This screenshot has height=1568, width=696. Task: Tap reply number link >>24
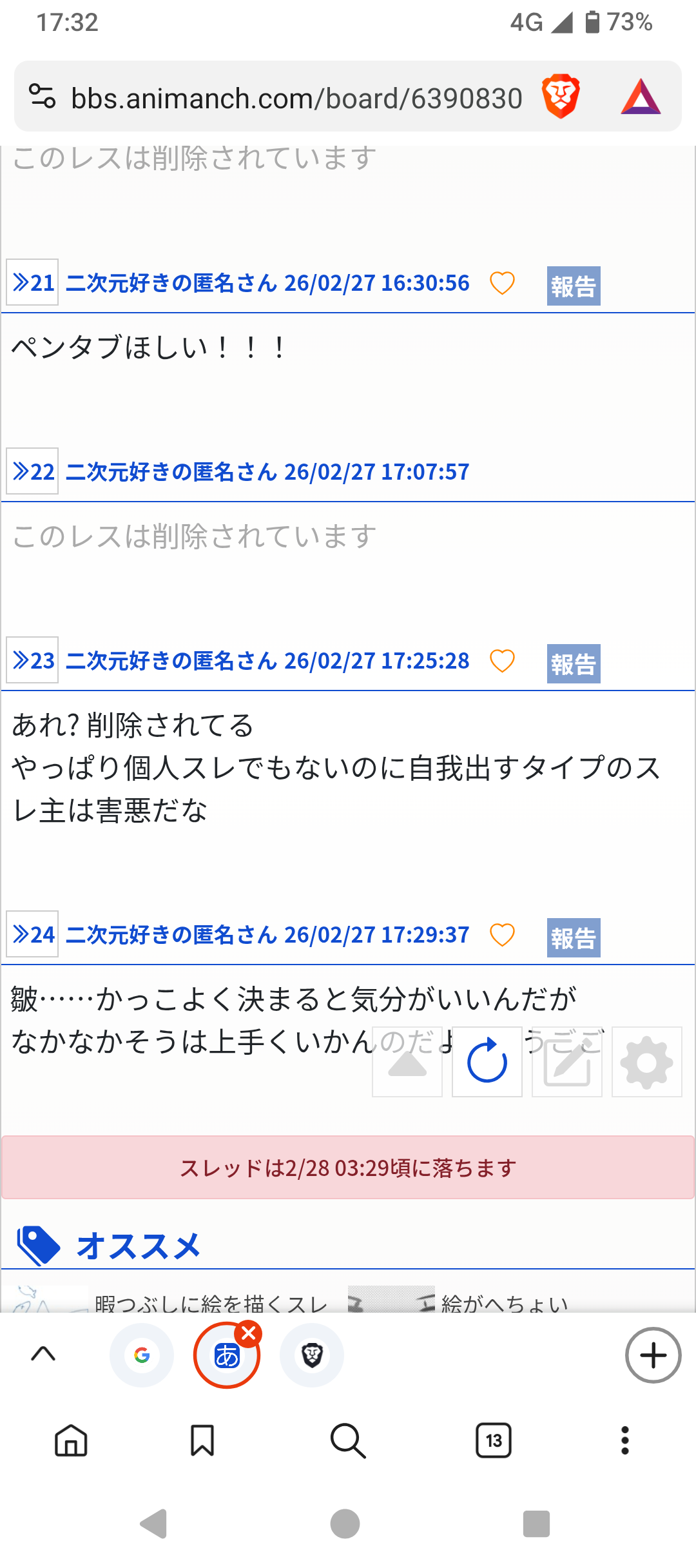coord(33,934)
